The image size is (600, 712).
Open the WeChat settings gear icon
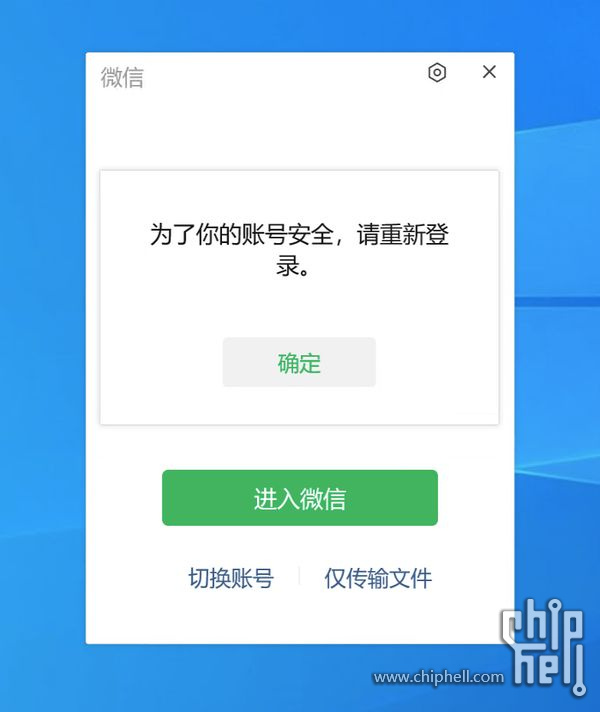[437, 73]
